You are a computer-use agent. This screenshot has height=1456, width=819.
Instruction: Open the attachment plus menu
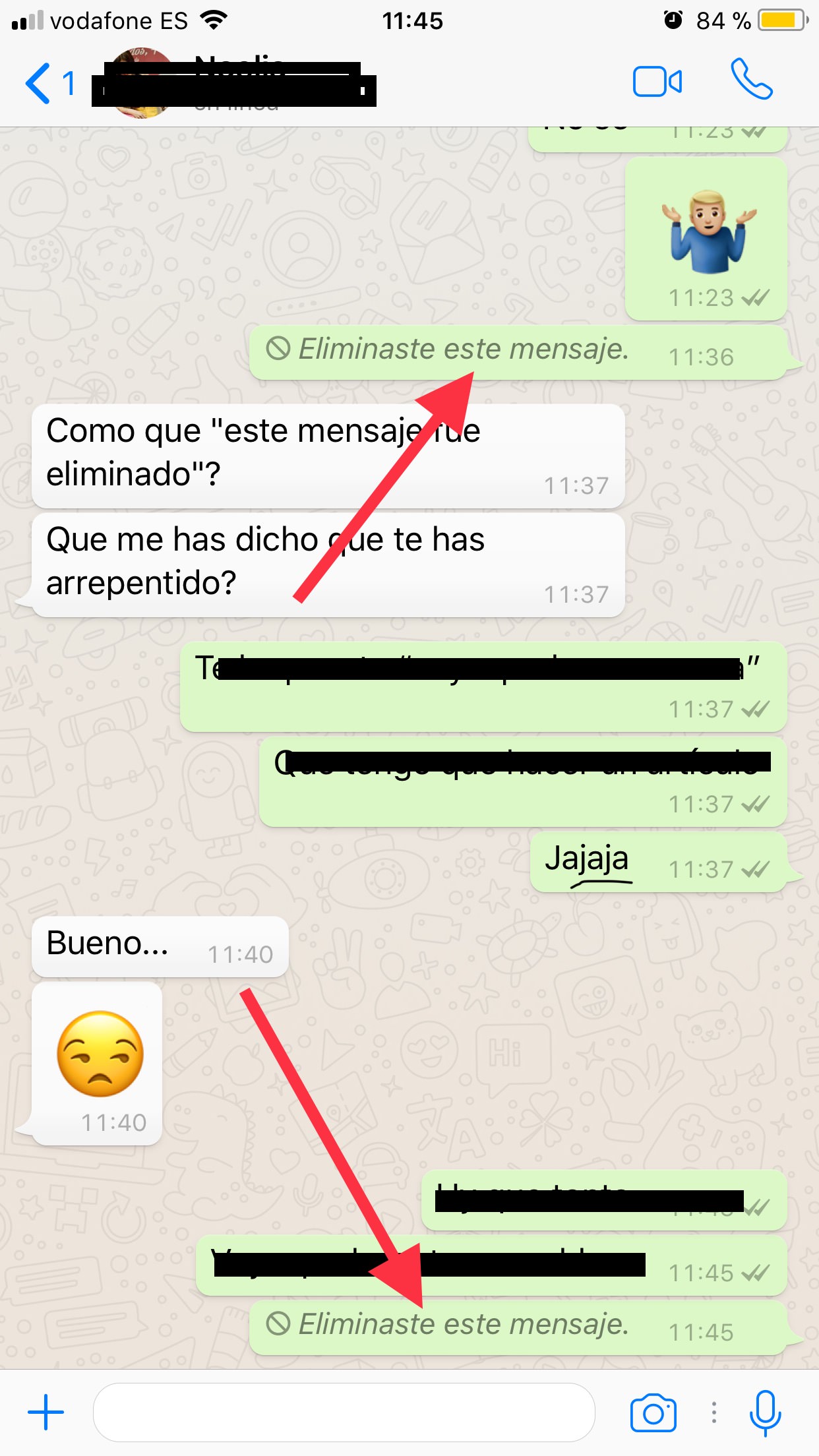point(45,1412)
